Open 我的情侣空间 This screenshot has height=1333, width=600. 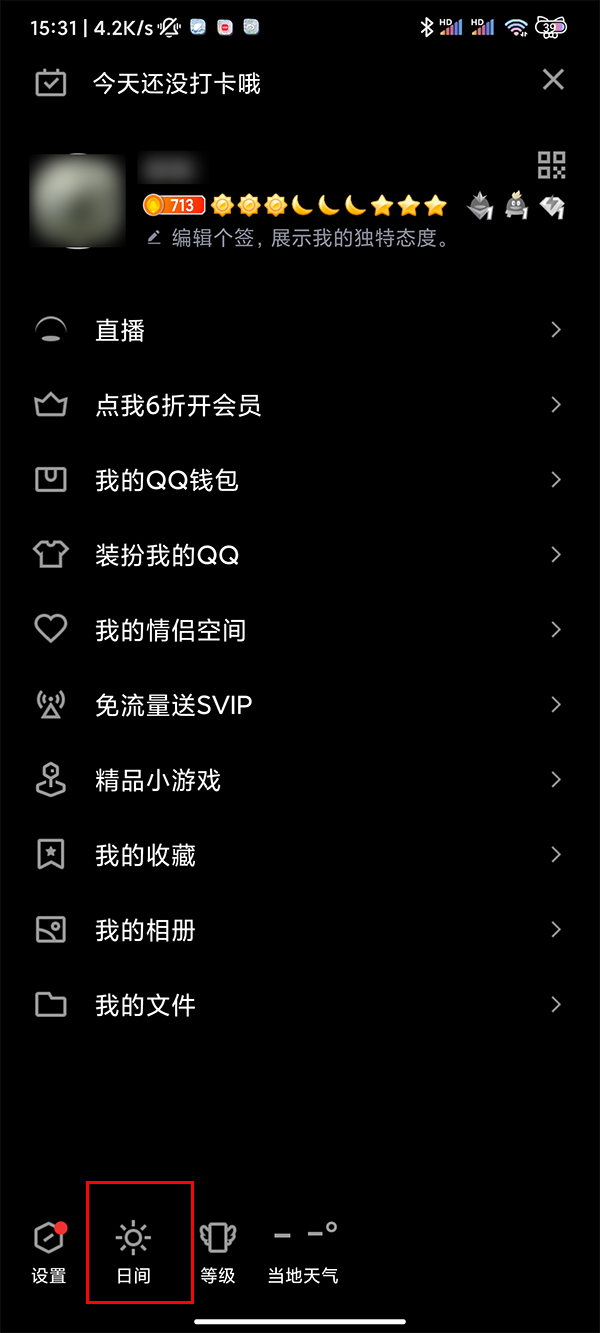[x=170, y=631]
